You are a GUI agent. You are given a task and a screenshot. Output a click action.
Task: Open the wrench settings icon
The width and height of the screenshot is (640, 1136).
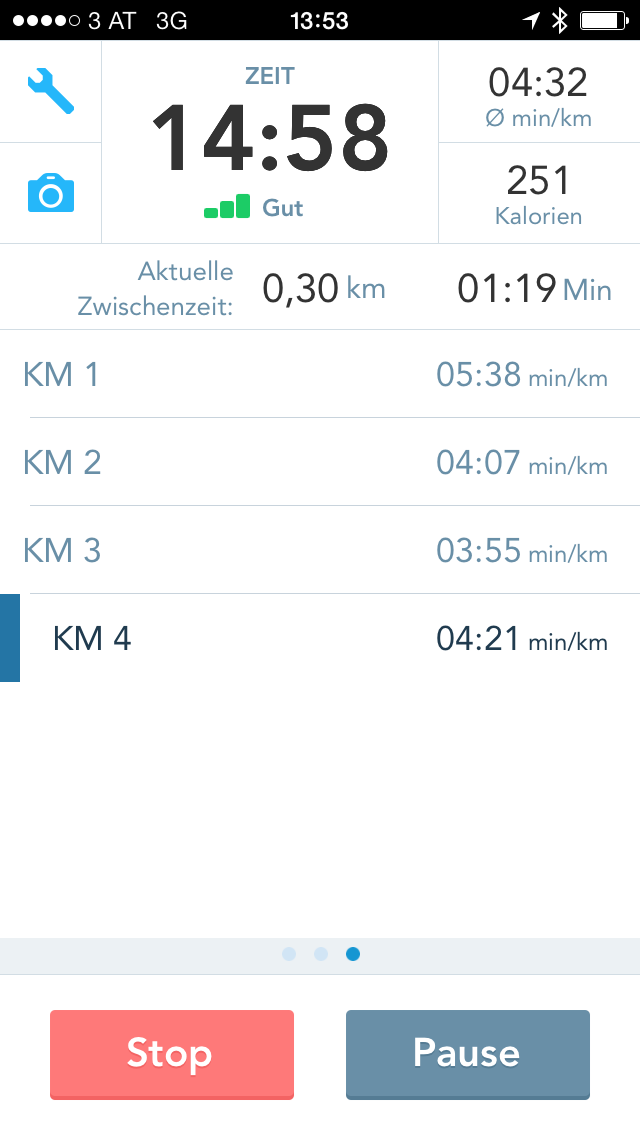50,92
